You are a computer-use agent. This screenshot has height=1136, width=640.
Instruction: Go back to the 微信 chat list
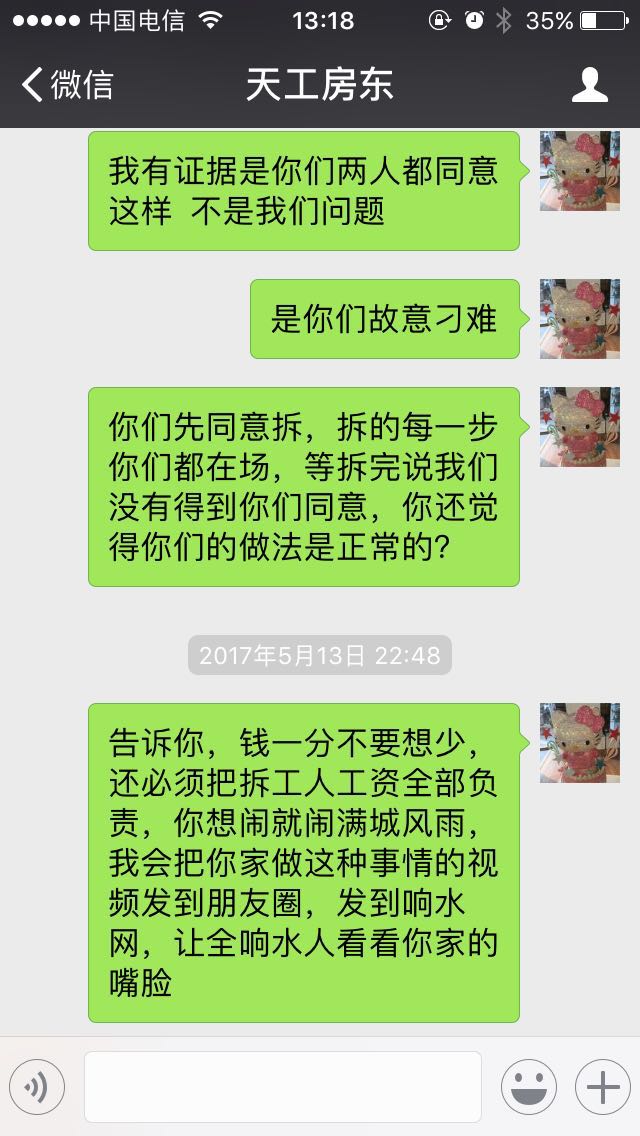[x=66, y=85]
